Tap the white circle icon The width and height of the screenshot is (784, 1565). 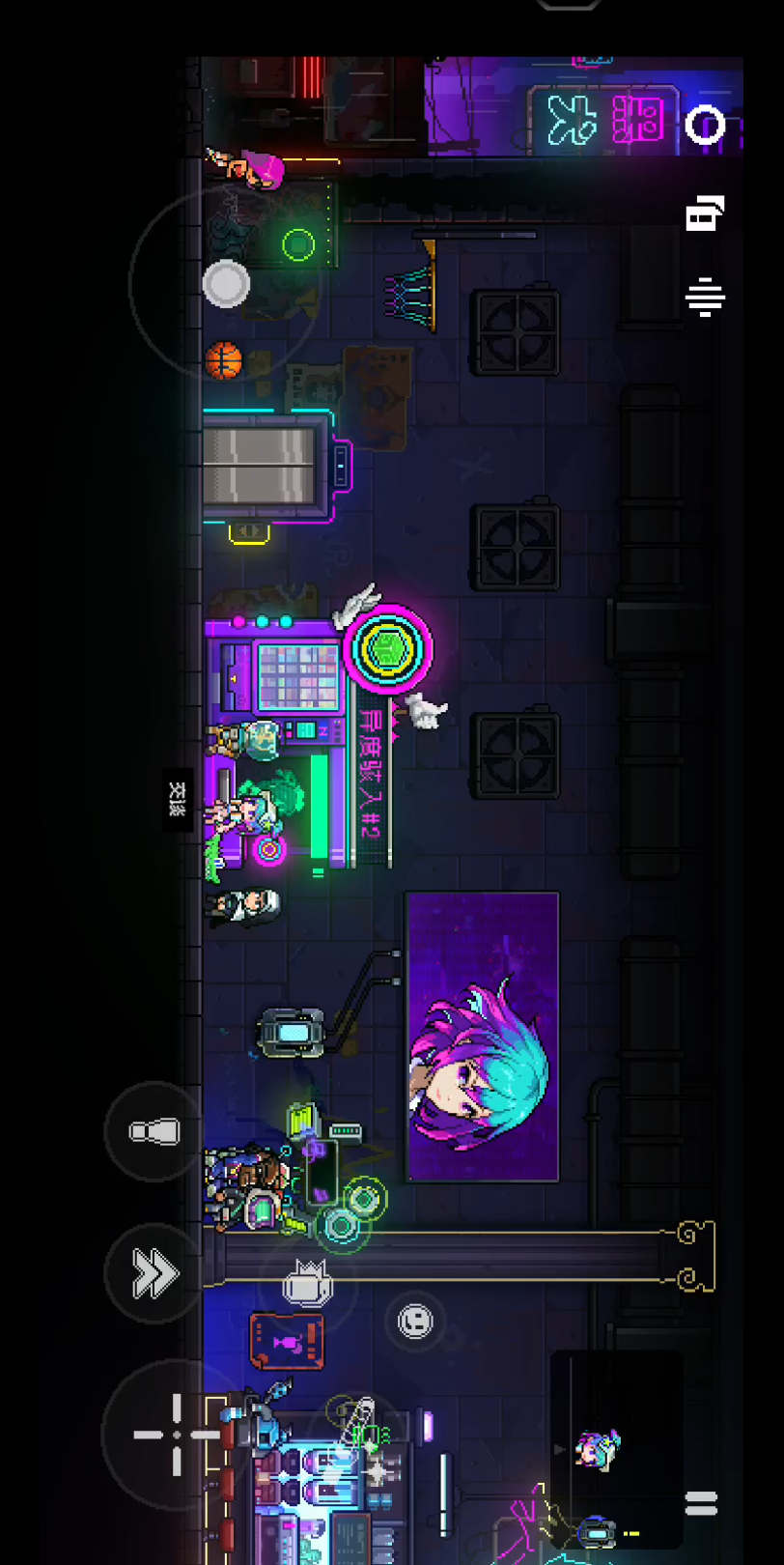(x=705, y=126)
